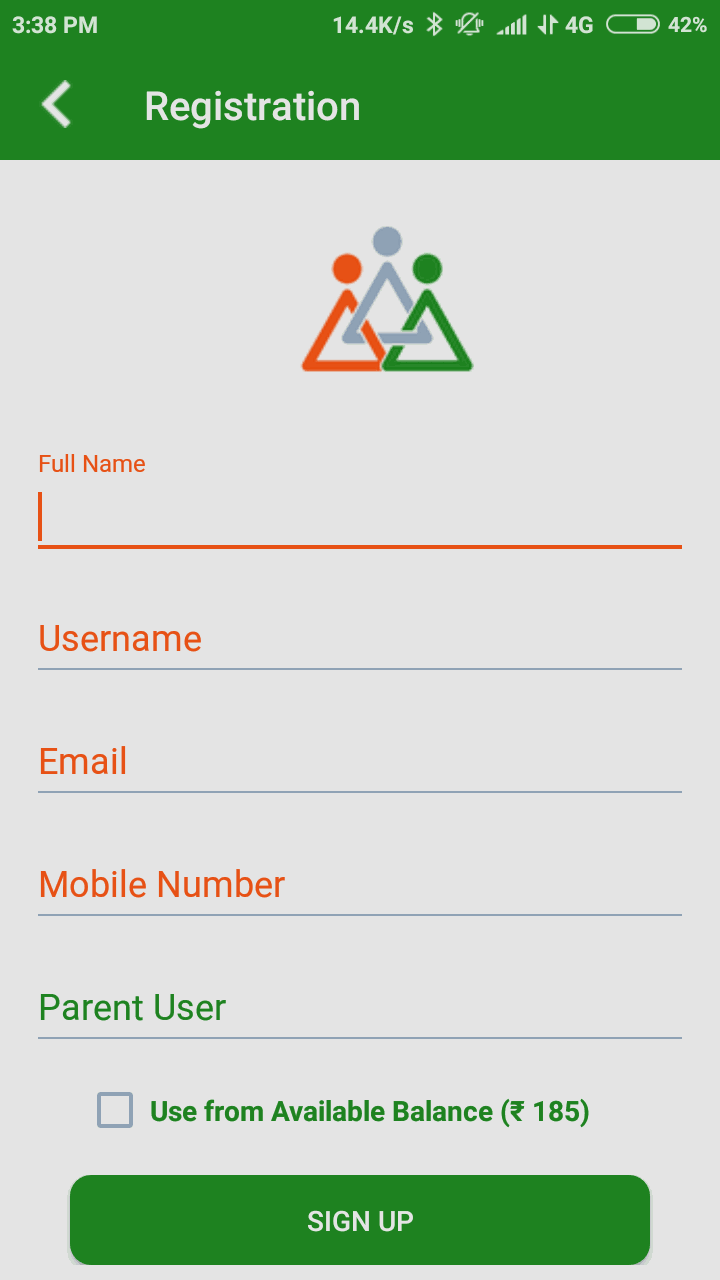Select the Username field

360,639
